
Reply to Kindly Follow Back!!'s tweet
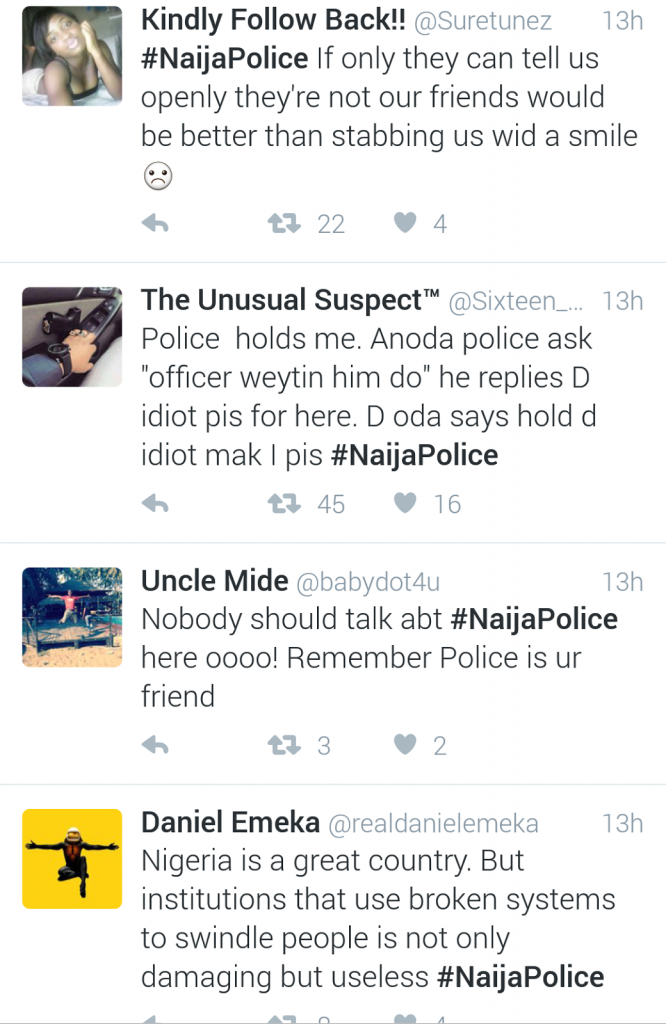(x=155, y=224)
